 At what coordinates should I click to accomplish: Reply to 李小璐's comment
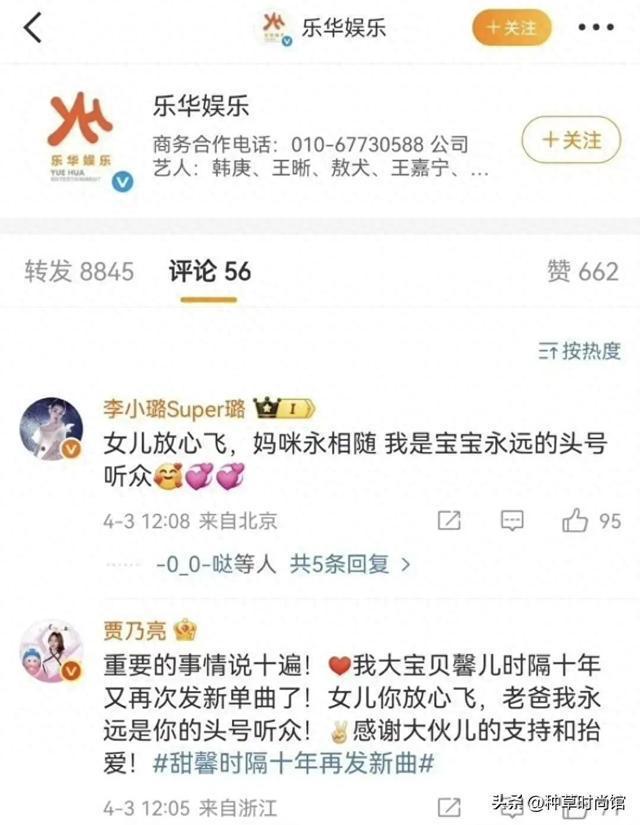[511, 520]
